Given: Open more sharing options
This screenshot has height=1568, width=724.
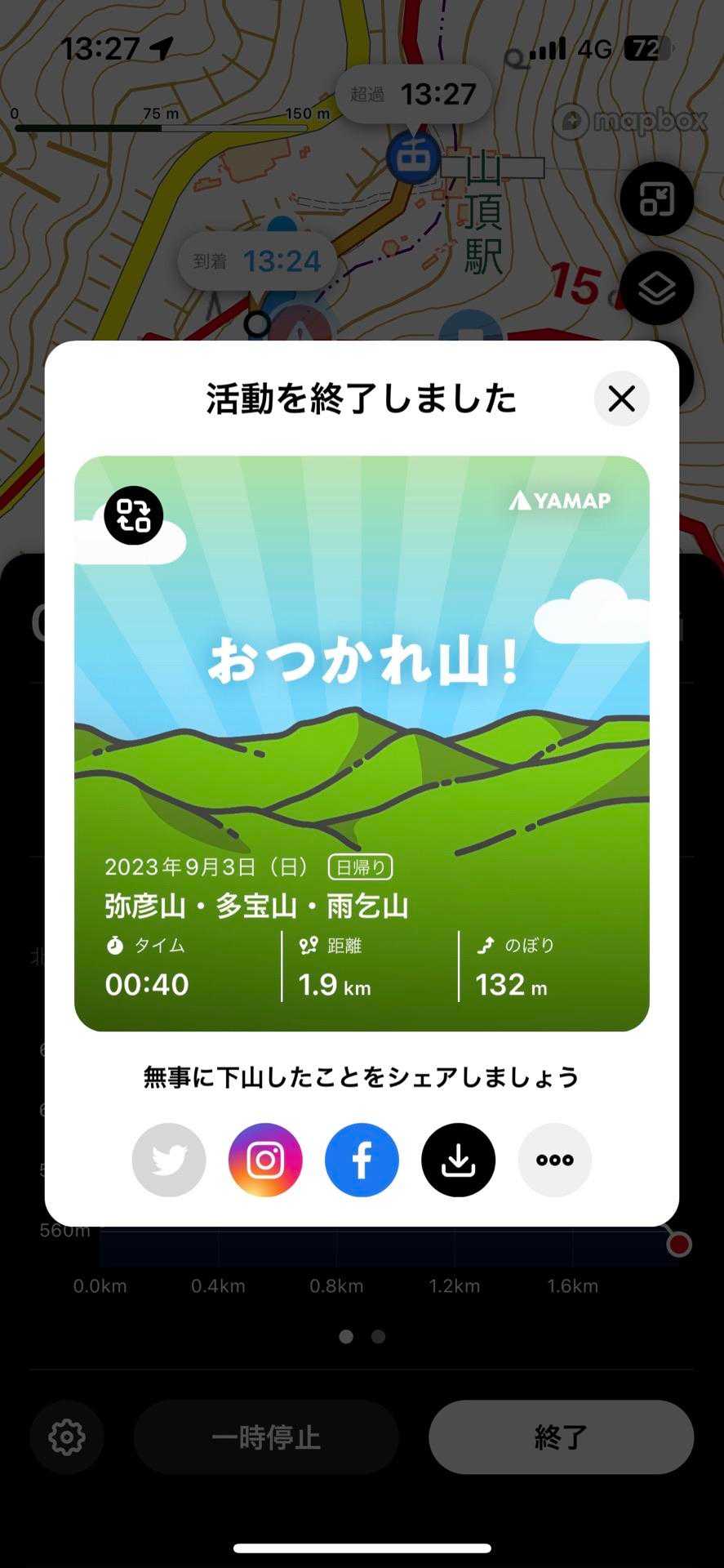Looking at the screenshot, I should tap(555, 1160).
